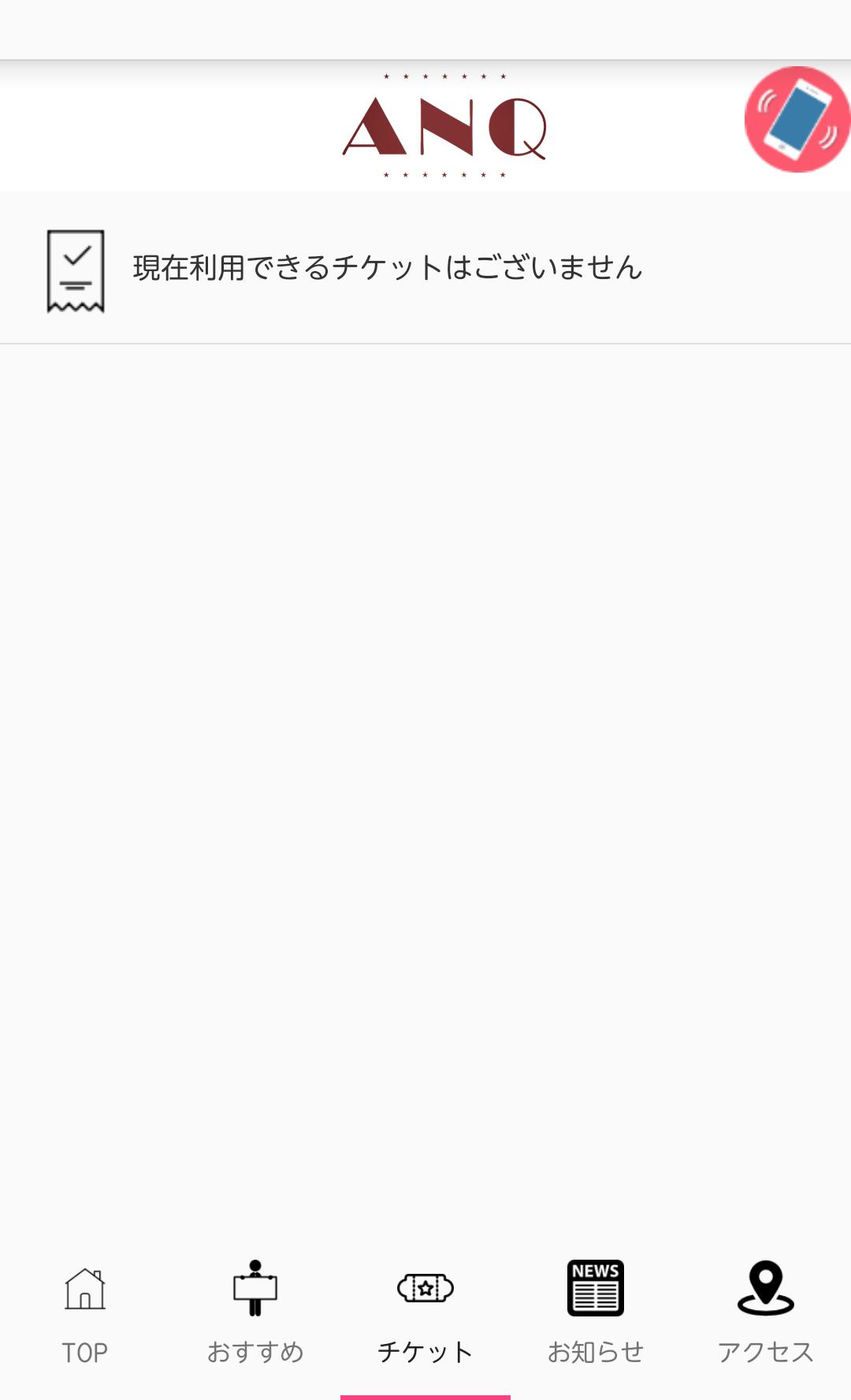Open the お知らせ news tab
This screenshot has width=851, height=1400.
point(596,1312)
